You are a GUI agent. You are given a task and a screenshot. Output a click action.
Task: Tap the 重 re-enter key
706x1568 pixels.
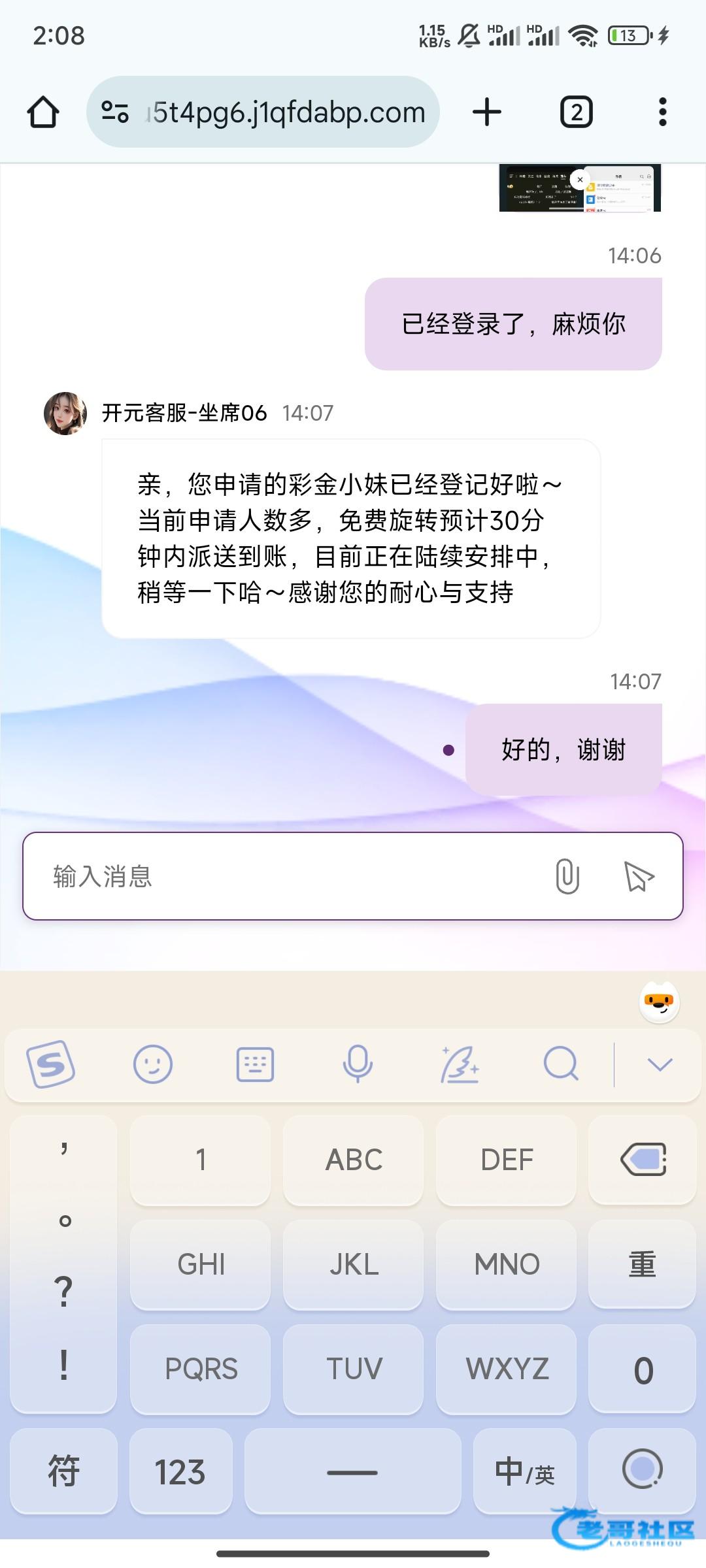point(643,1264)
